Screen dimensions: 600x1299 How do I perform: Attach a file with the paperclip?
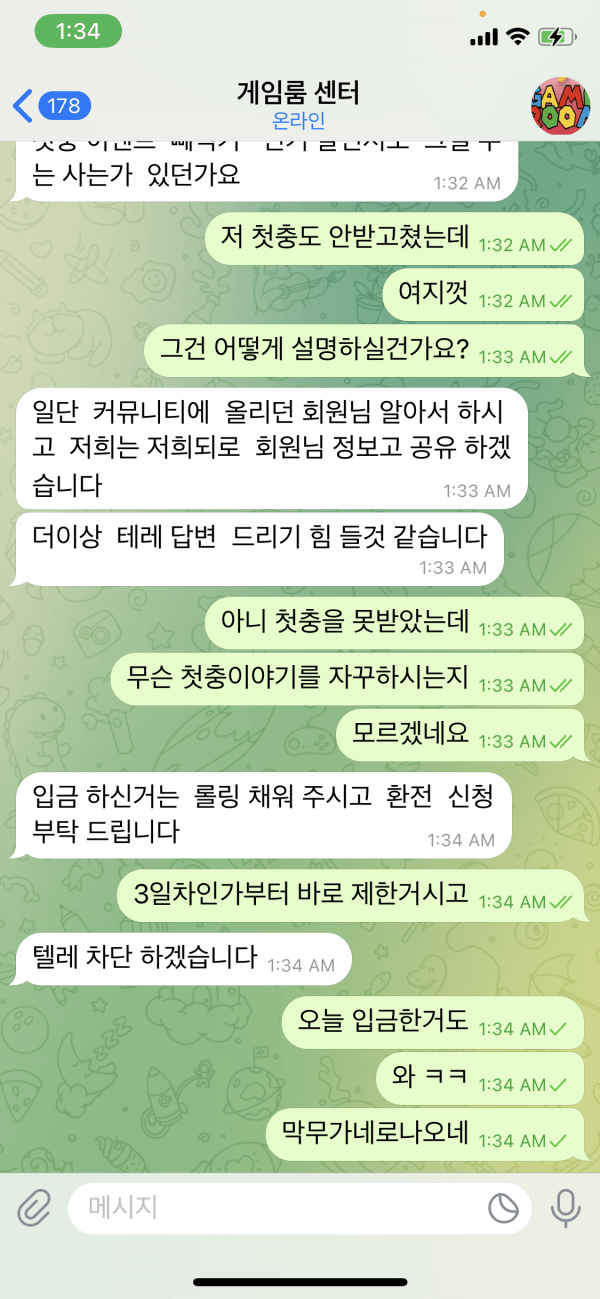pyautogui.click(x=34, y=1208)
